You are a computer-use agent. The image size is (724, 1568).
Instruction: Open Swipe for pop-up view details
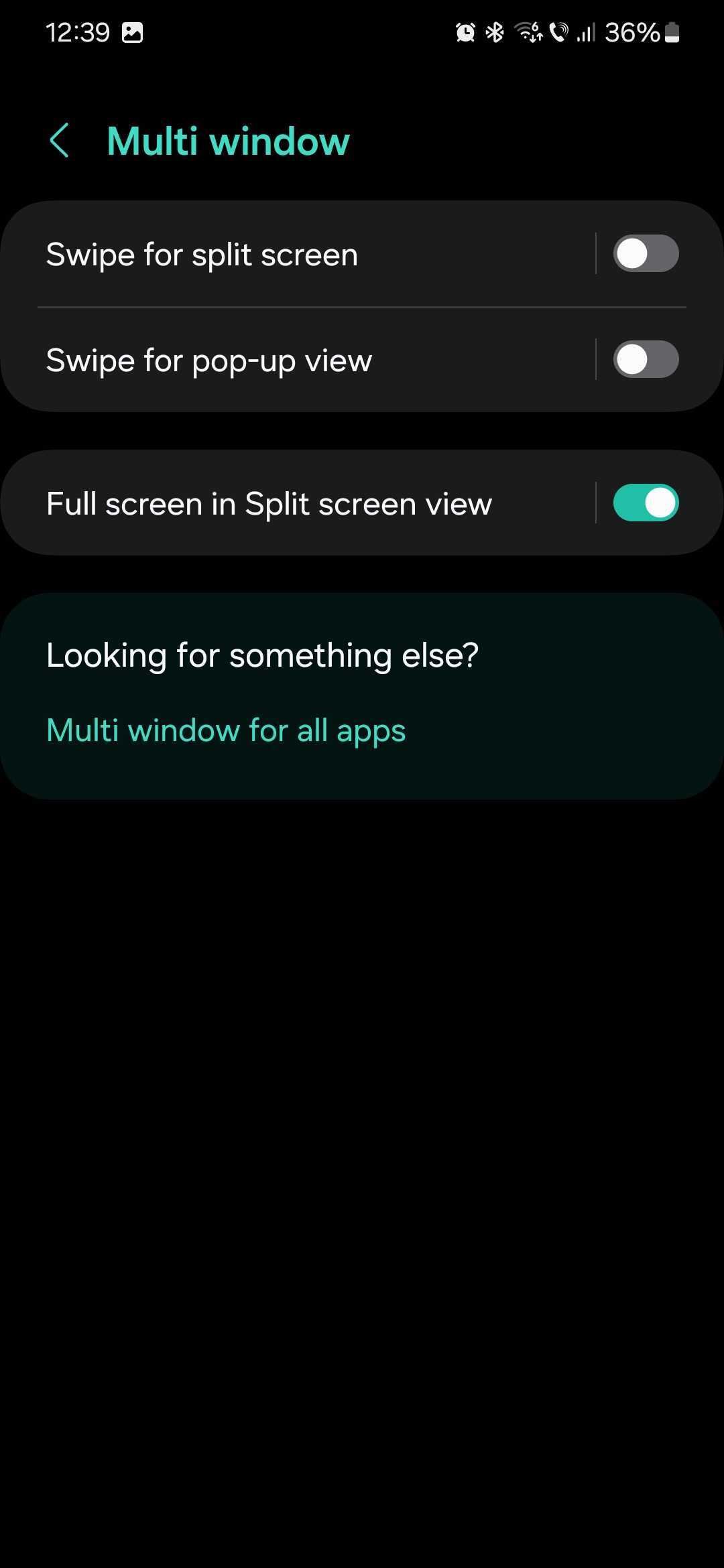coord(268,361)
